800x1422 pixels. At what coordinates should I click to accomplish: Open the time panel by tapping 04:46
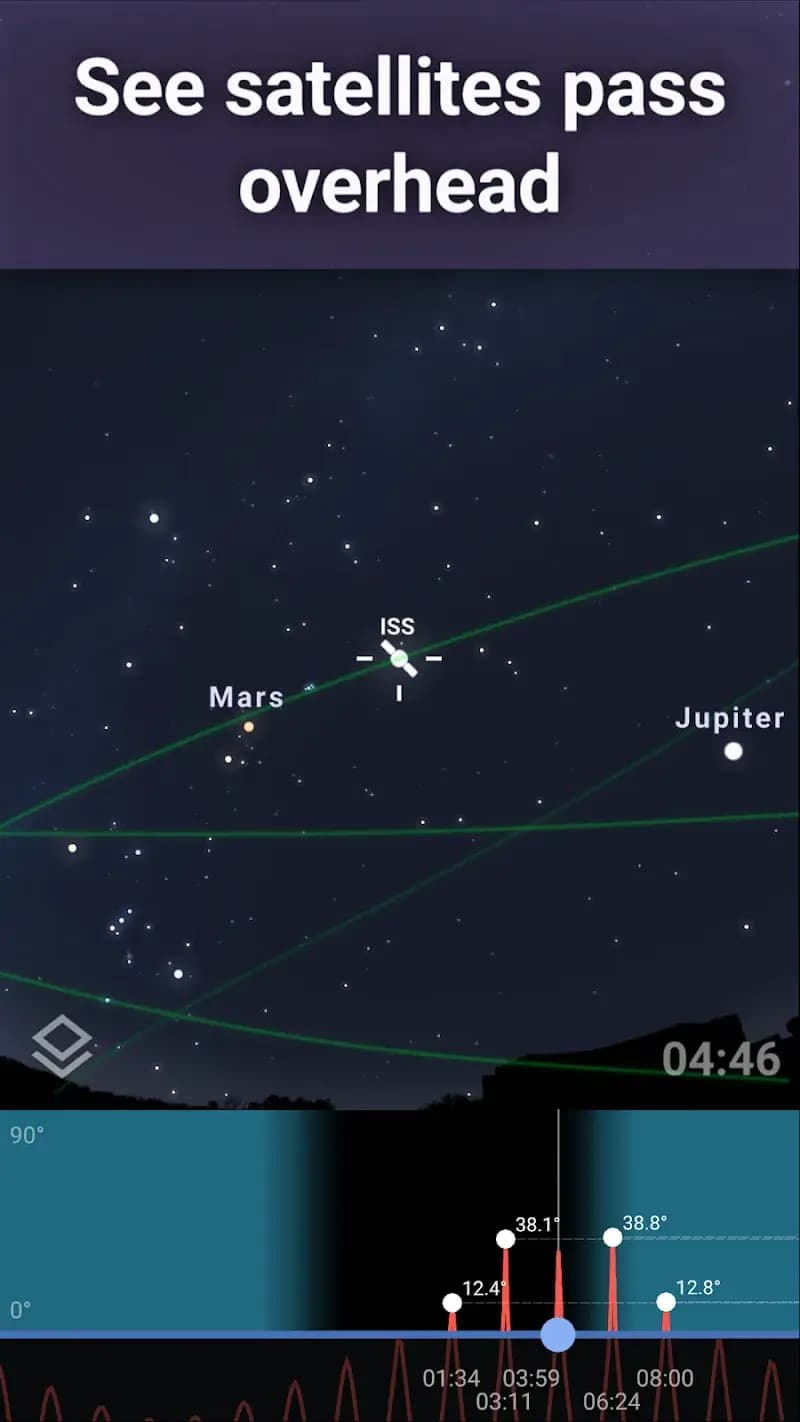[x=722, y=1061]
